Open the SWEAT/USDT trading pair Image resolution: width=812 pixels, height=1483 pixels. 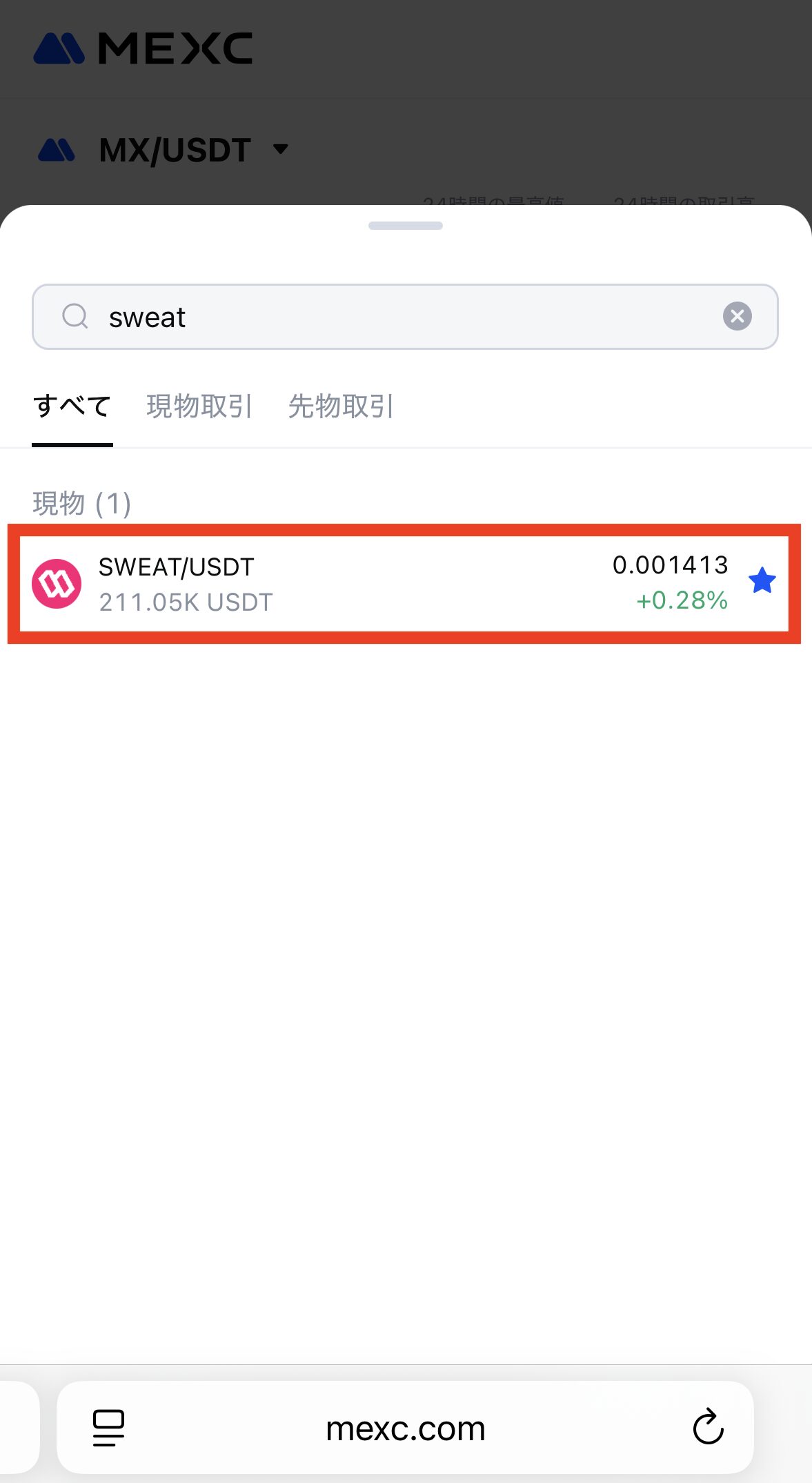345,583
